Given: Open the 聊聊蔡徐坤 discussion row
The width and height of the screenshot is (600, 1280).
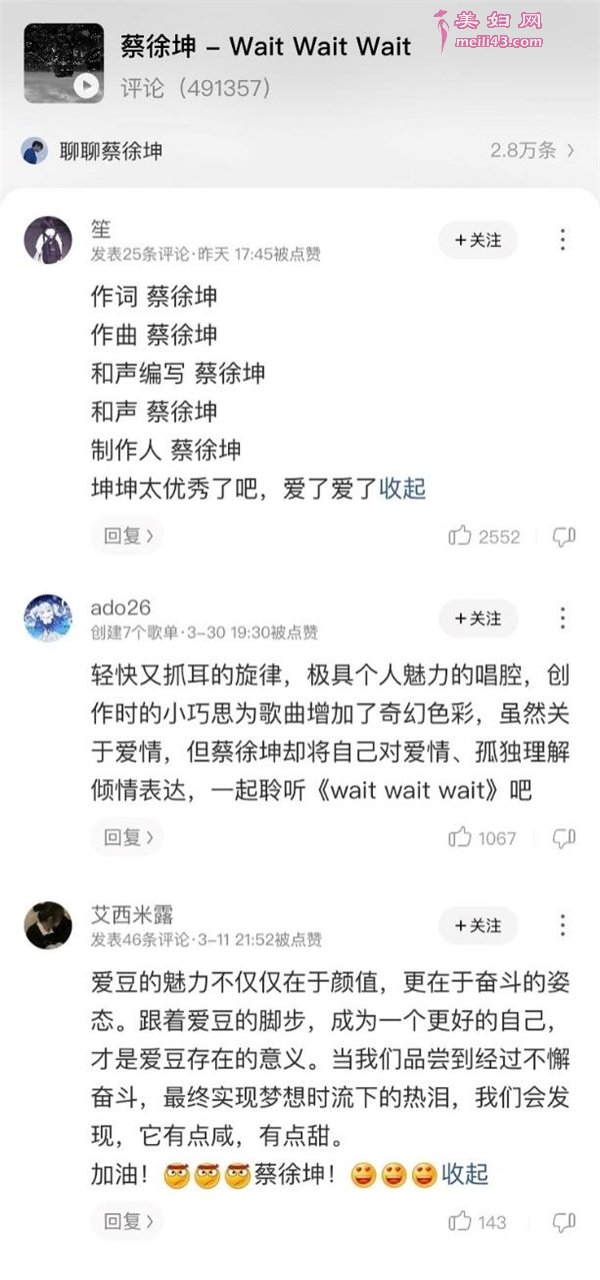Looking at the screenshot, I should [300, 151].
